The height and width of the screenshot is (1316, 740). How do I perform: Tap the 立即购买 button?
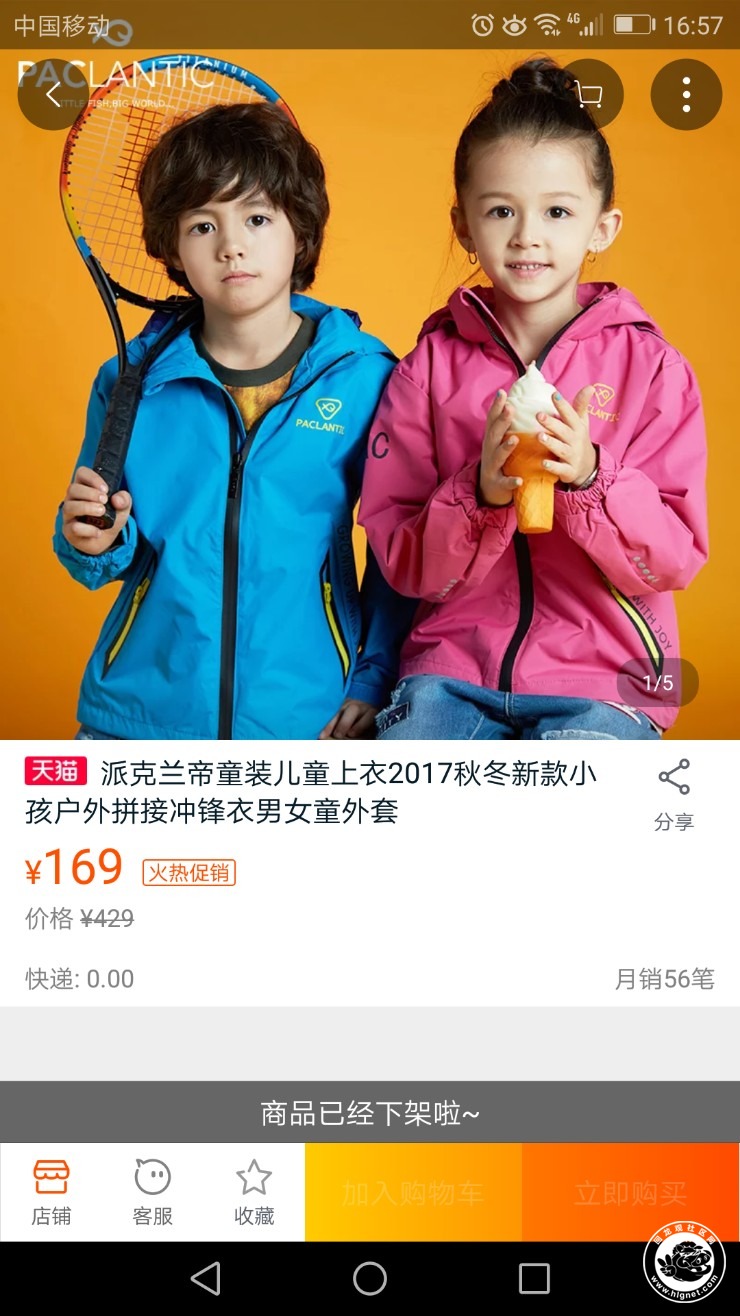(x=630, y=1192)
